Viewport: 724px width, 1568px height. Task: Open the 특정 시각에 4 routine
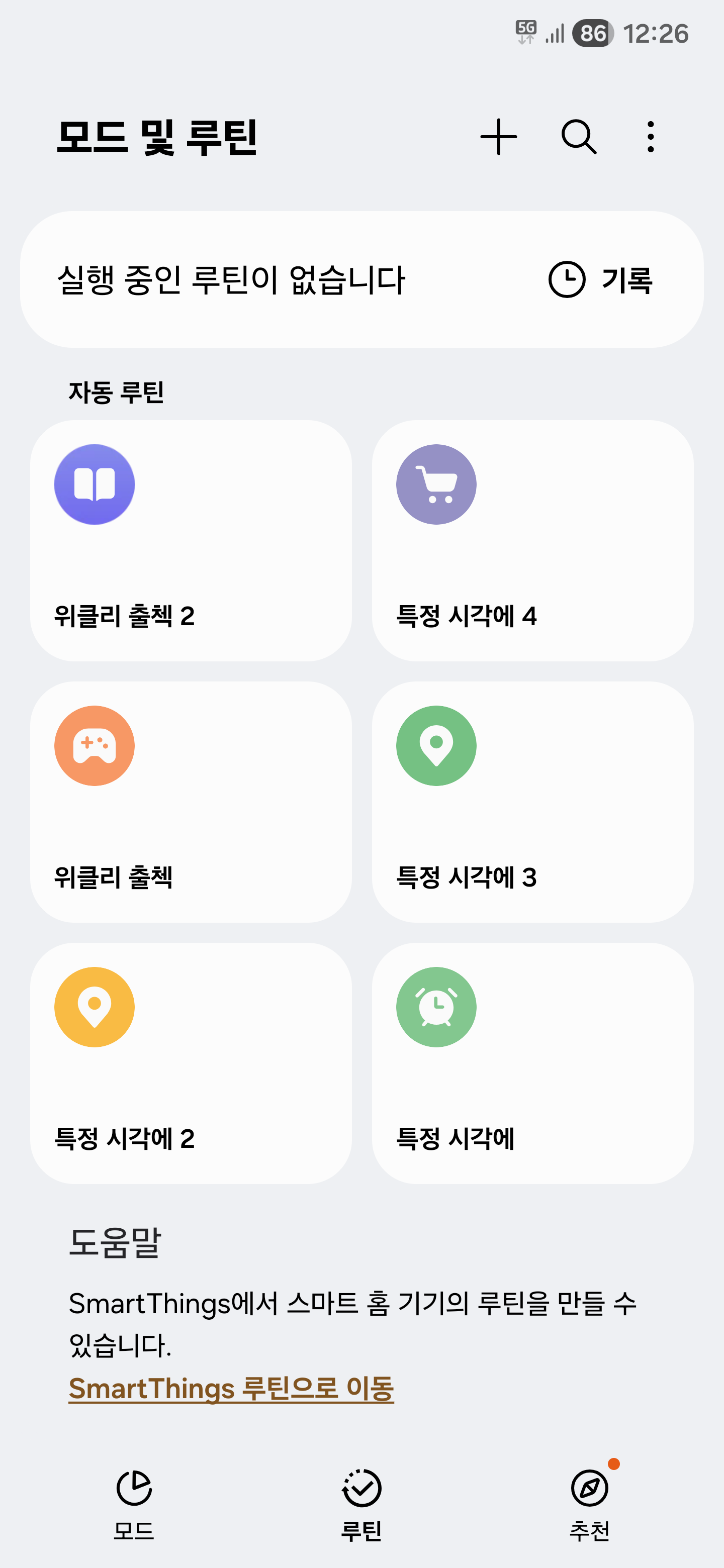532,541
